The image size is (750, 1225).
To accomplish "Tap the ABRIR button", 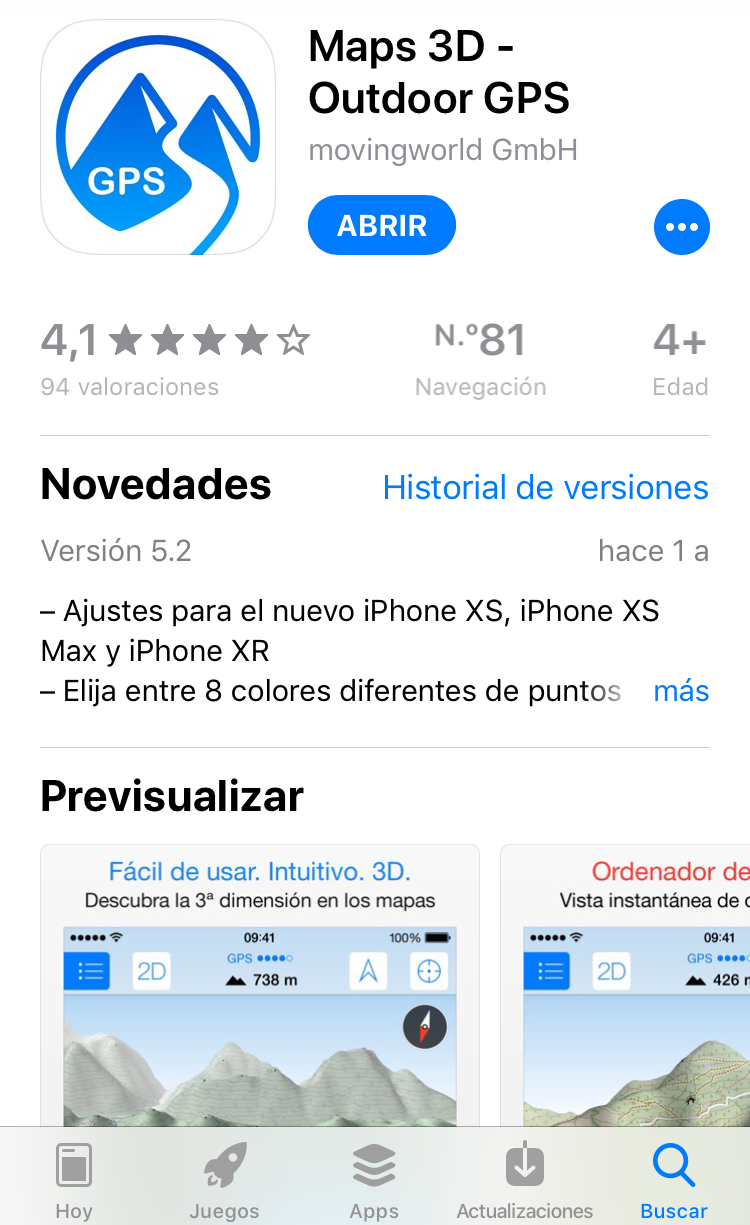I will click(381, 225).
